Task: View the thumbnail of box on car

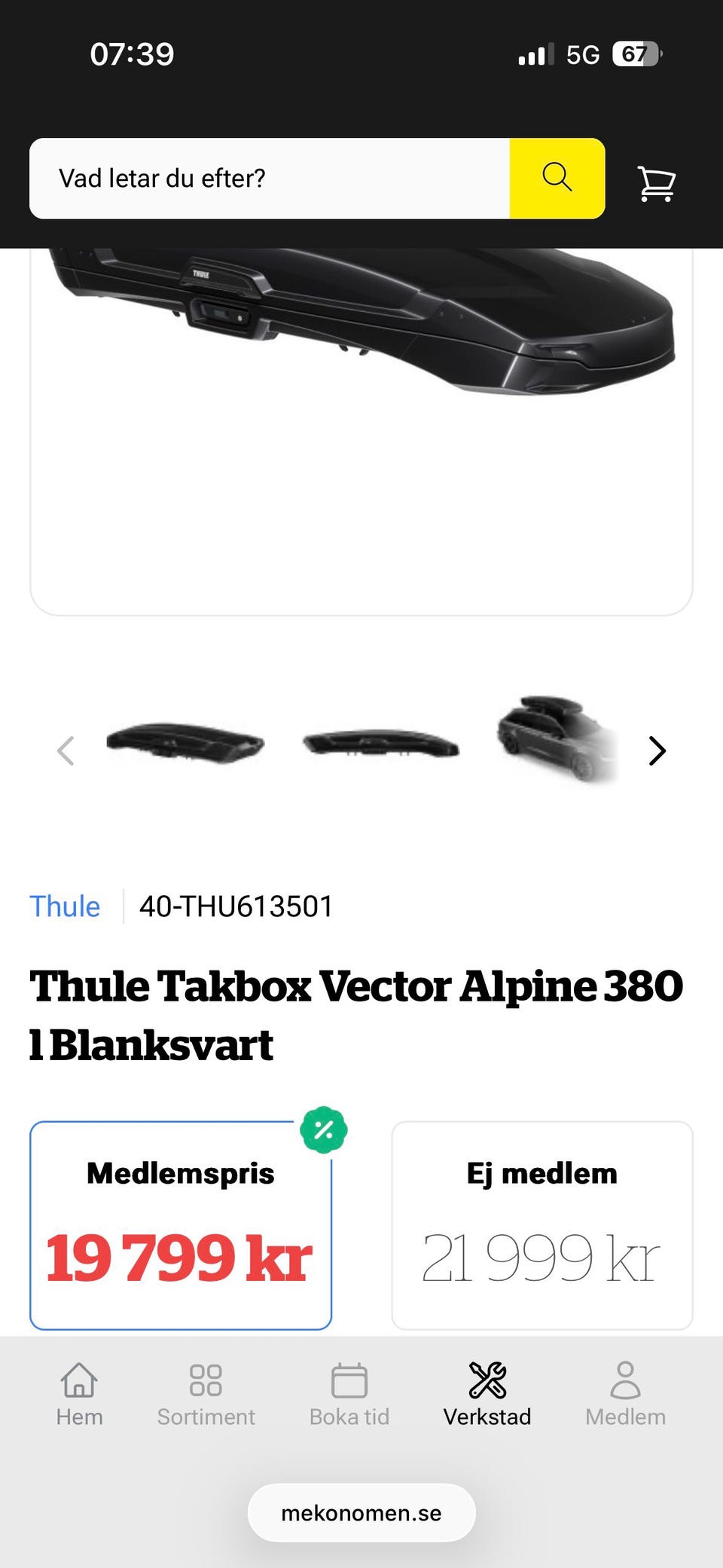Action: [x=557, y=738]
